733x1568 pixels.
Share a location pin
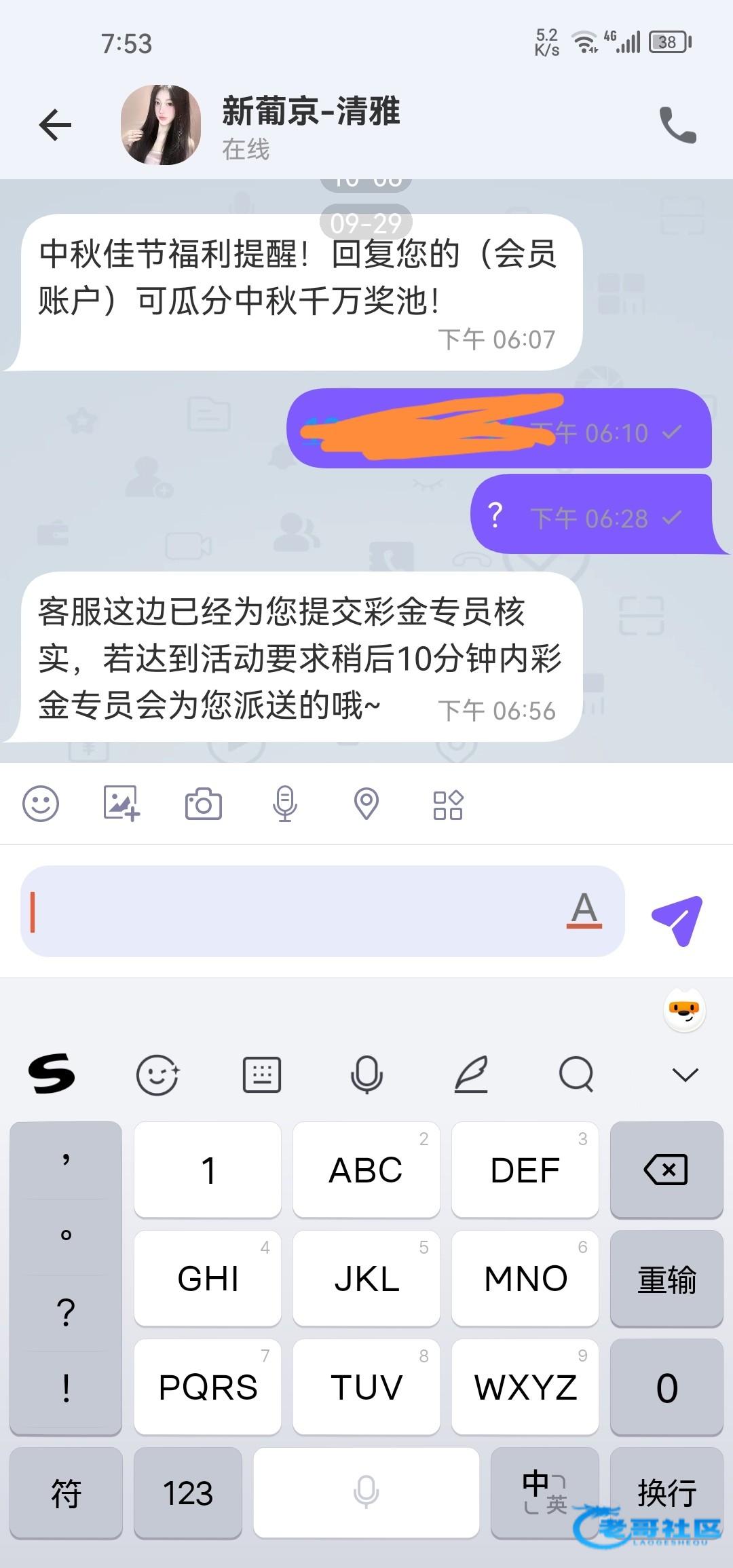pyautogui.click(x=366, y=804)
